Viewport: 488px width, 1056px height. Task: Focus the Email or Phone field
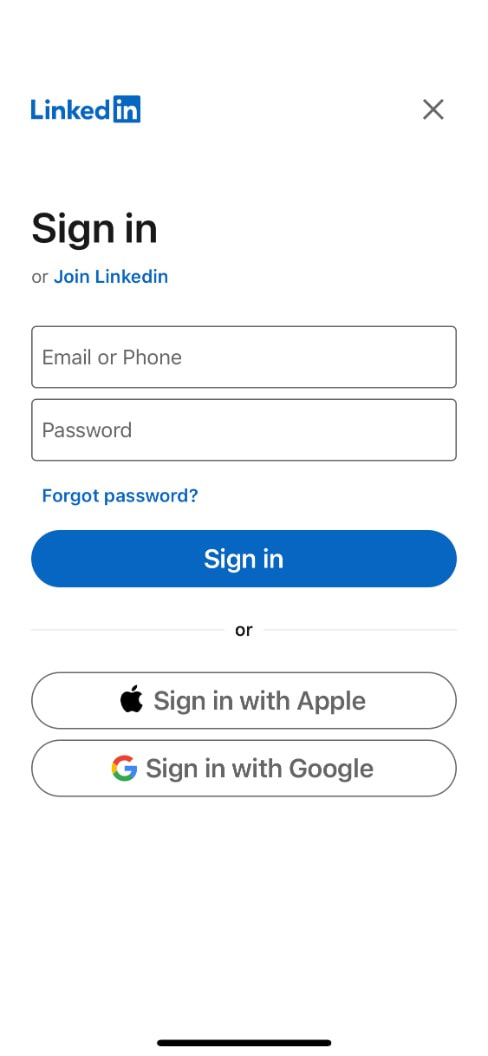tap(244, 357)
